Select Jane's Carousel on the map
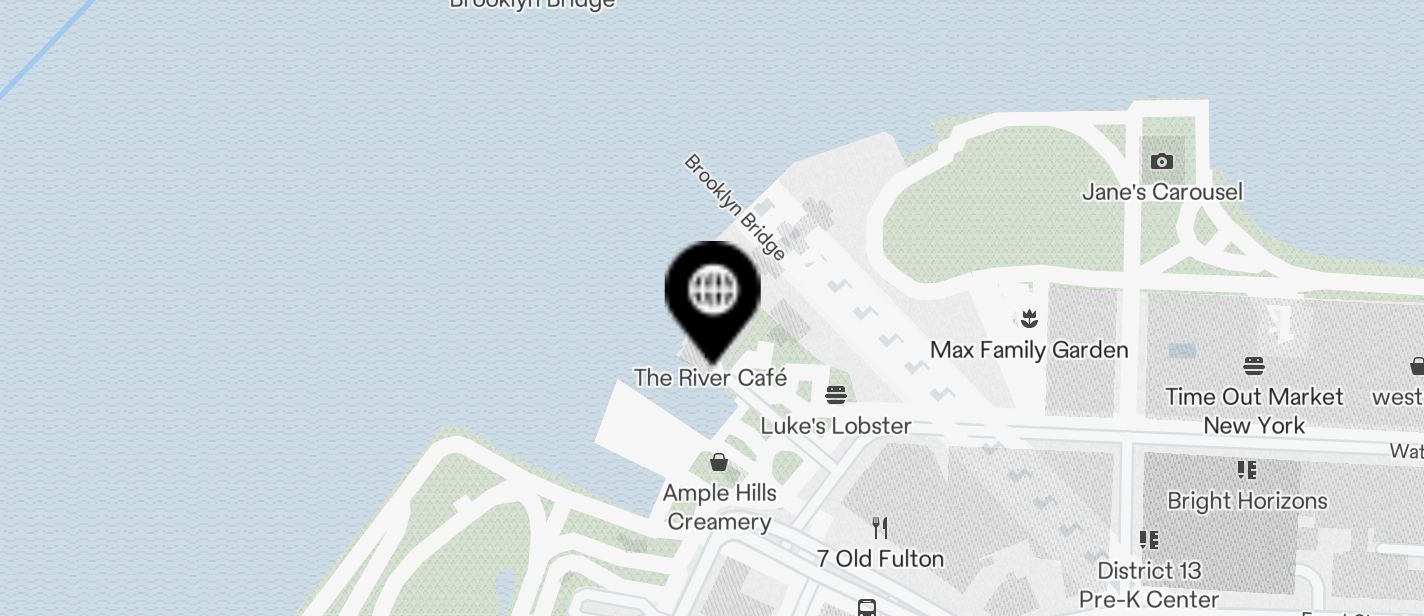Image resolution: width=1424 pixels, height=616 pixels. pyautogui.click(x=1161, y=162)
